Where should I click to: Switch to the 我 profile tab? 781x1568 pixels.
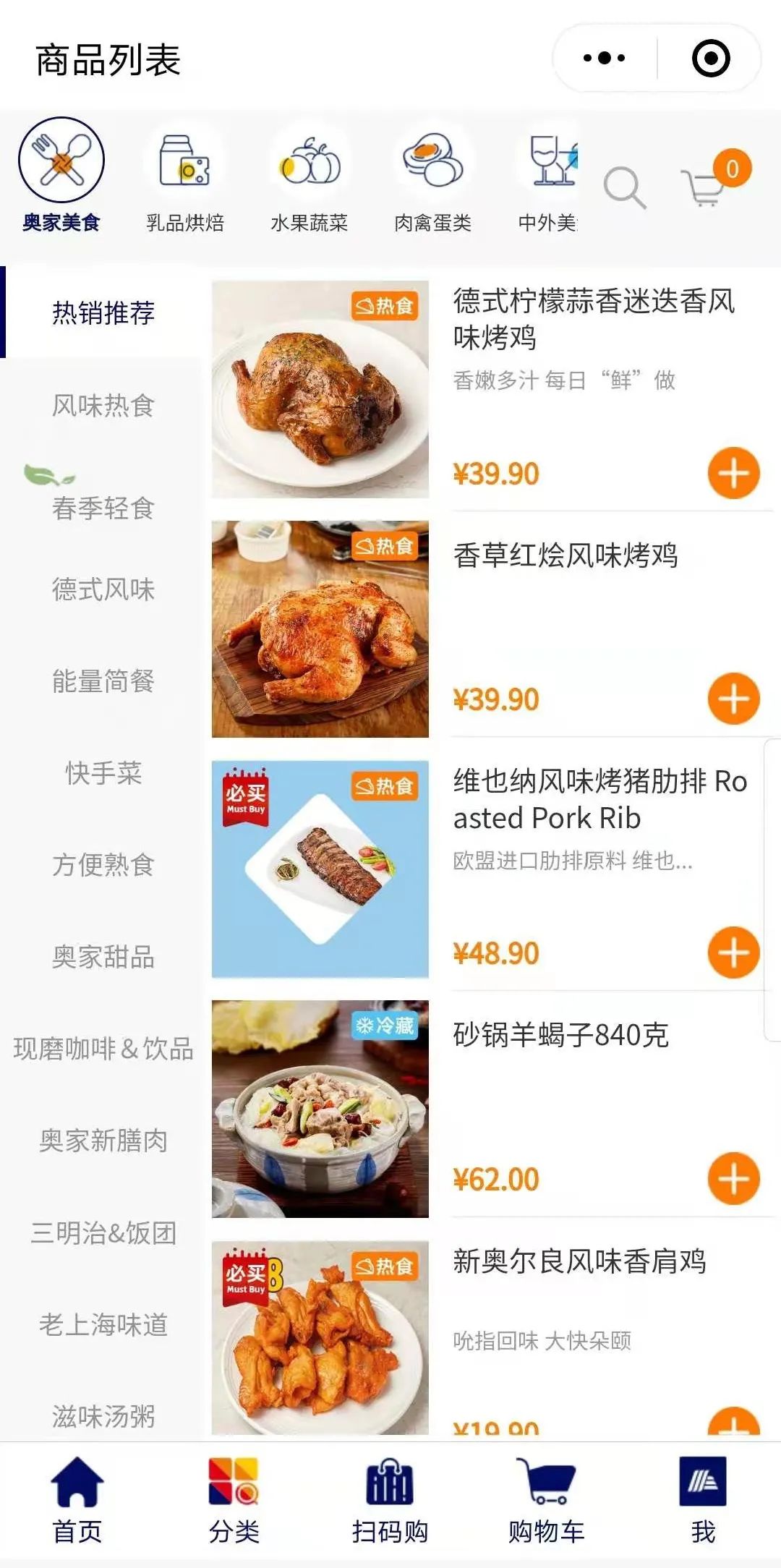[703, 1501]
